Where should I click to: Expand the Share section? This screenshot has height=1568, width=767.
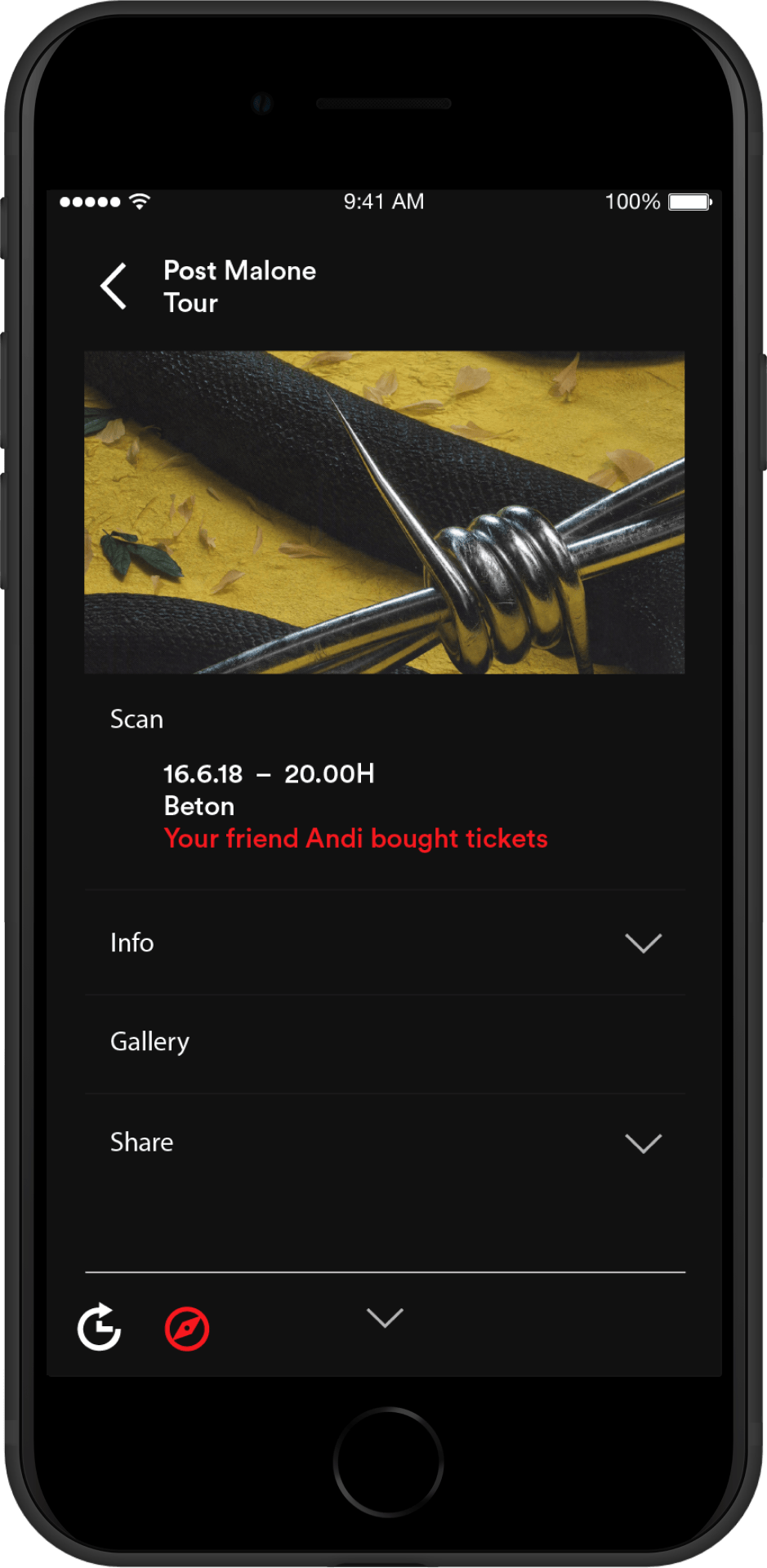(x=642, y=1143)
